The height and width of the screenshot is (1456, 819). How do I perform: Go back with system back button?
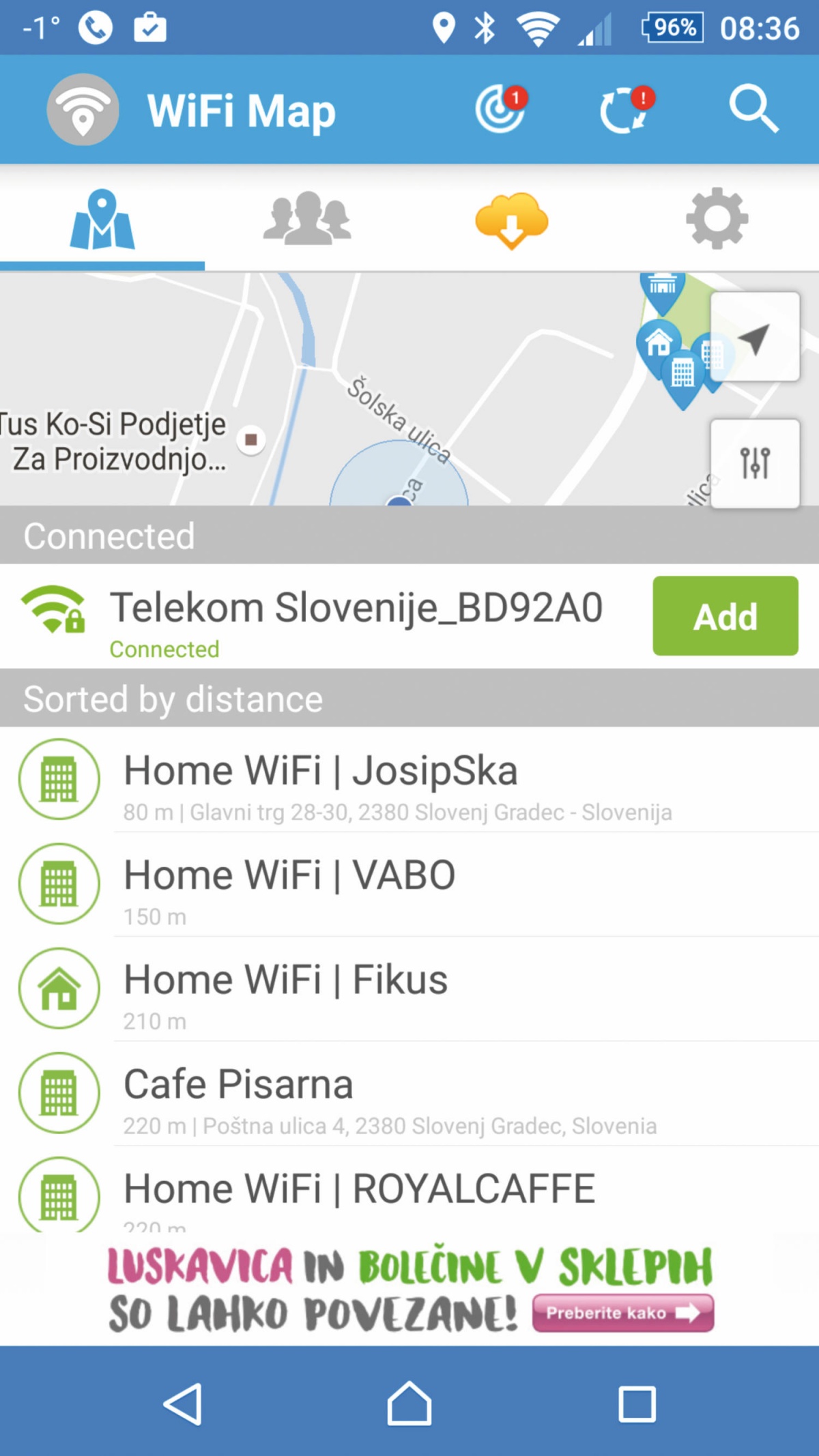pyautogui.click(x=183, y=1404)
